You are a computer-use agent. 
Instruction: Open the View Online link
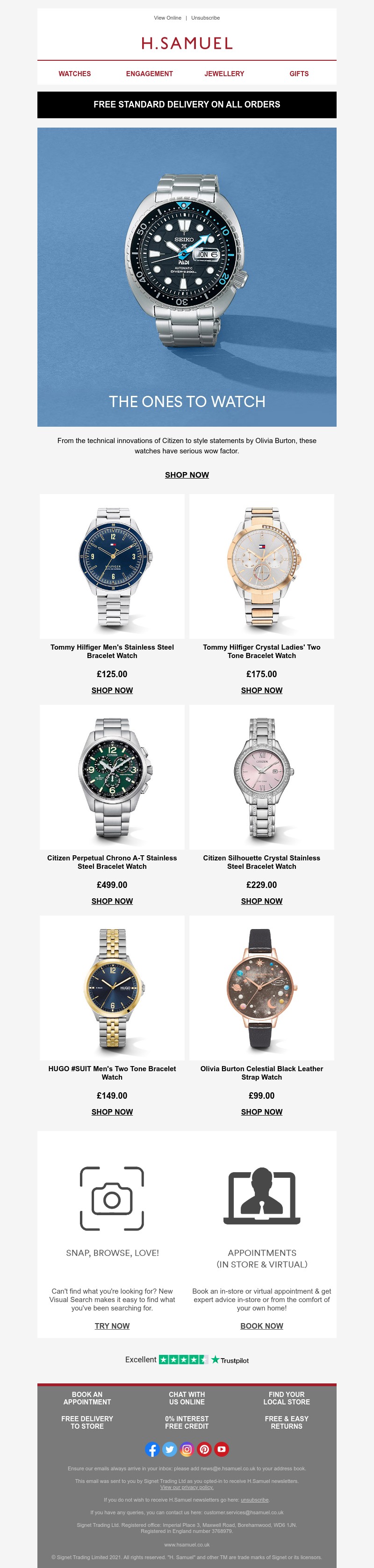coord(167,18)
